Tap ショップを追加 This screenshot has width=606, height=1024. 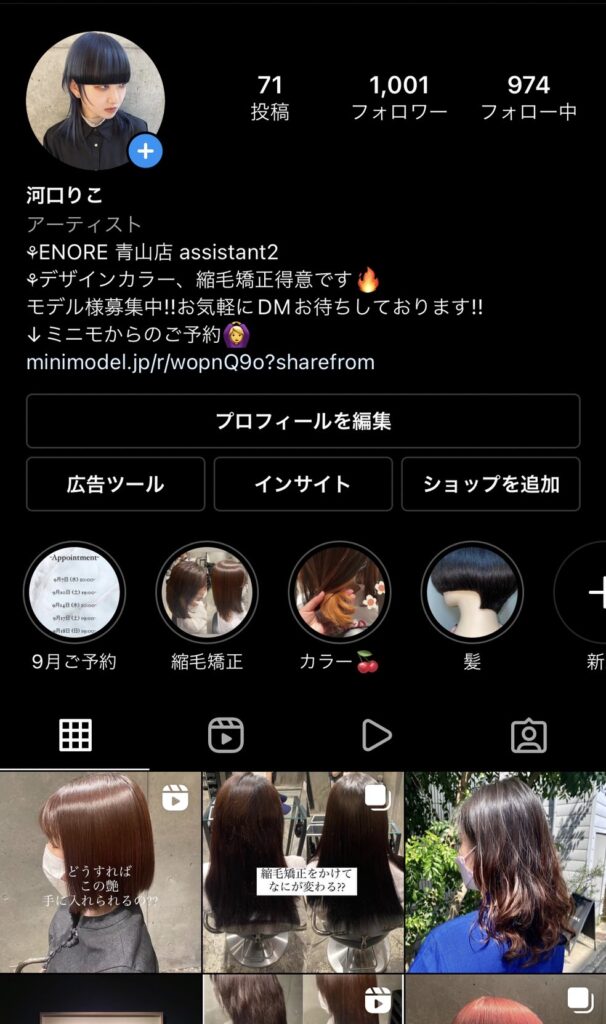[490, 485]
